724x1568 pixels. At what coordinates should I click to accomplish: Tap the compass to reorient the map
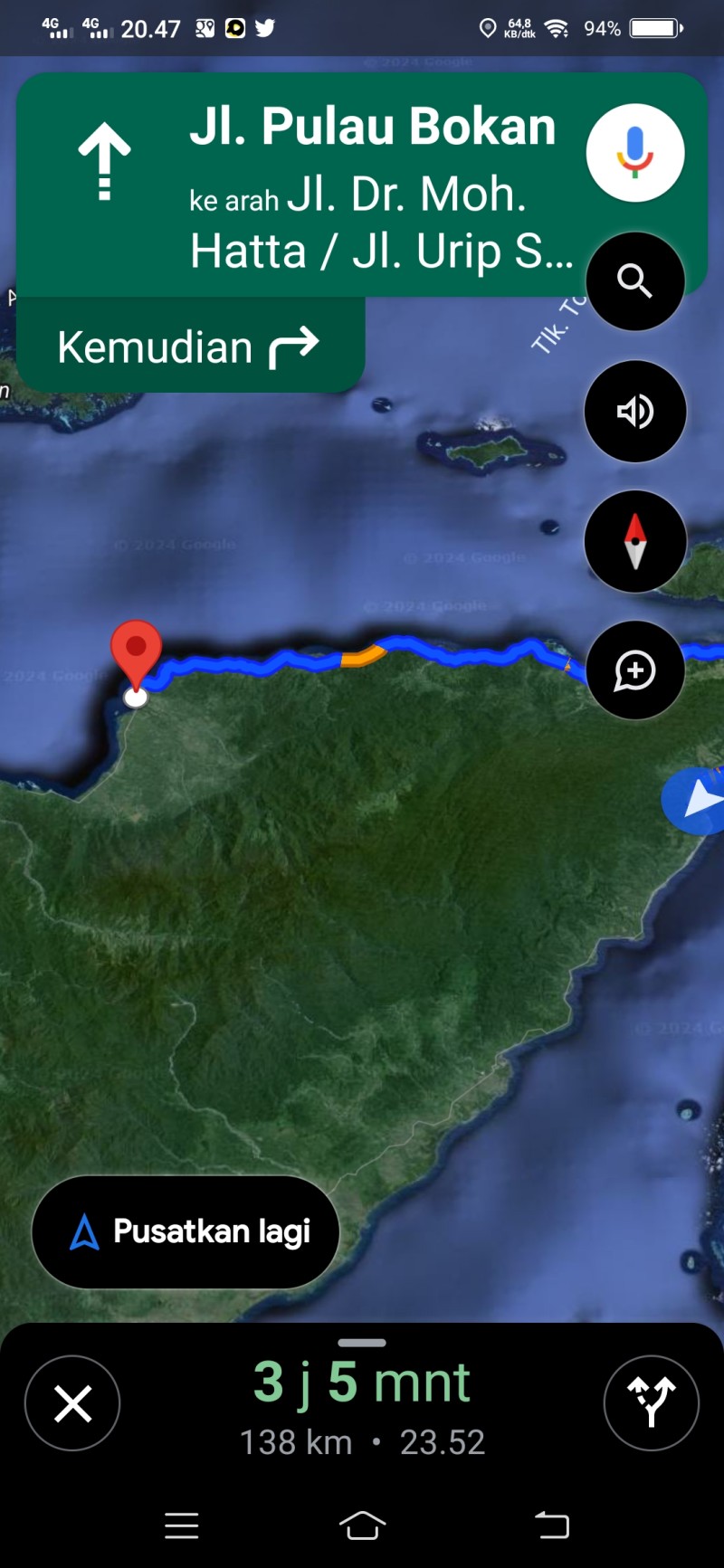pyautogui.click(x=635, y=542)
